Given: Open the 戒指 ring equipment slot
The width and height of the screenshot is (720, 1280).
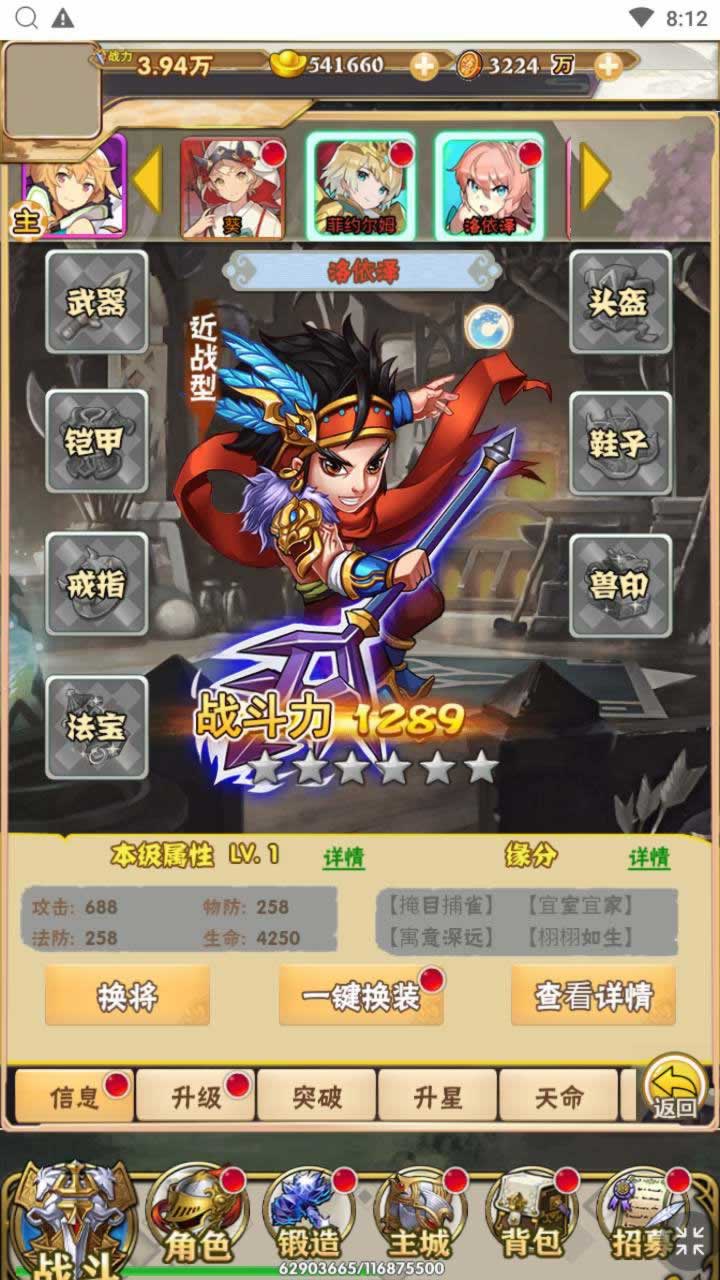Looking at the screenshot, I should click(x=96, y=583).
